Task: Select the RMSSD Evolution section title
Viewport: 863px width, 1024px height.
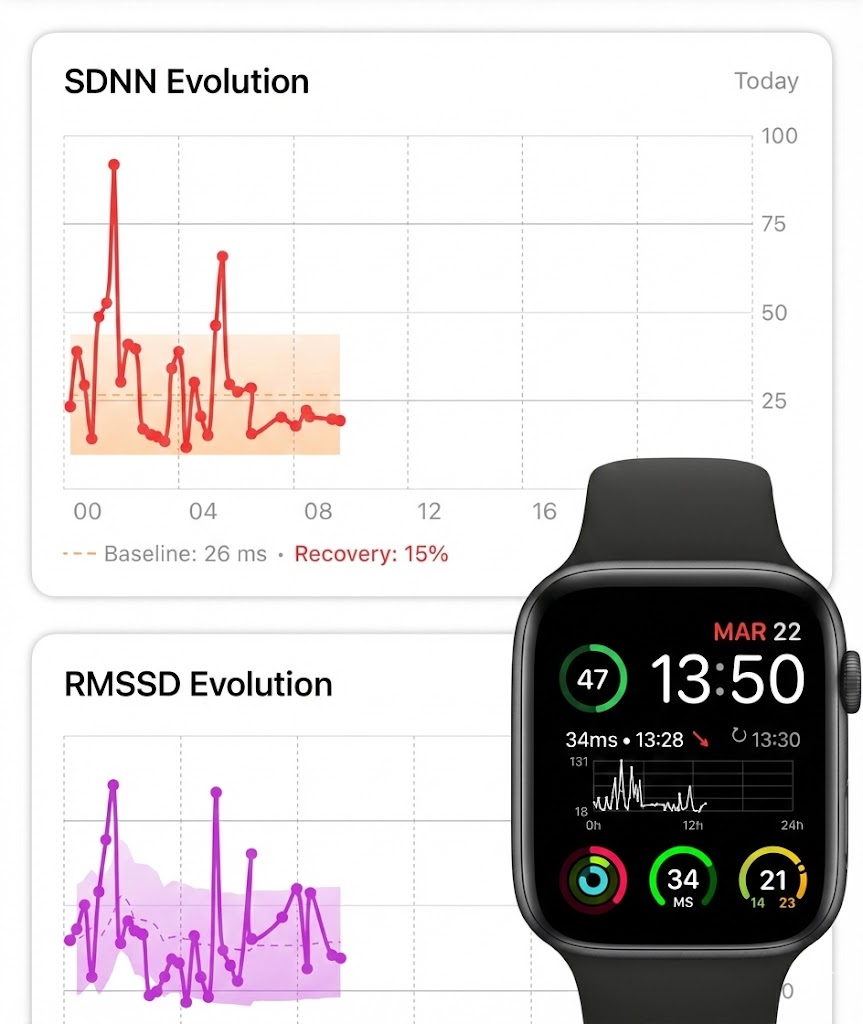Action: pyautogui.click(x=199, y=685)
